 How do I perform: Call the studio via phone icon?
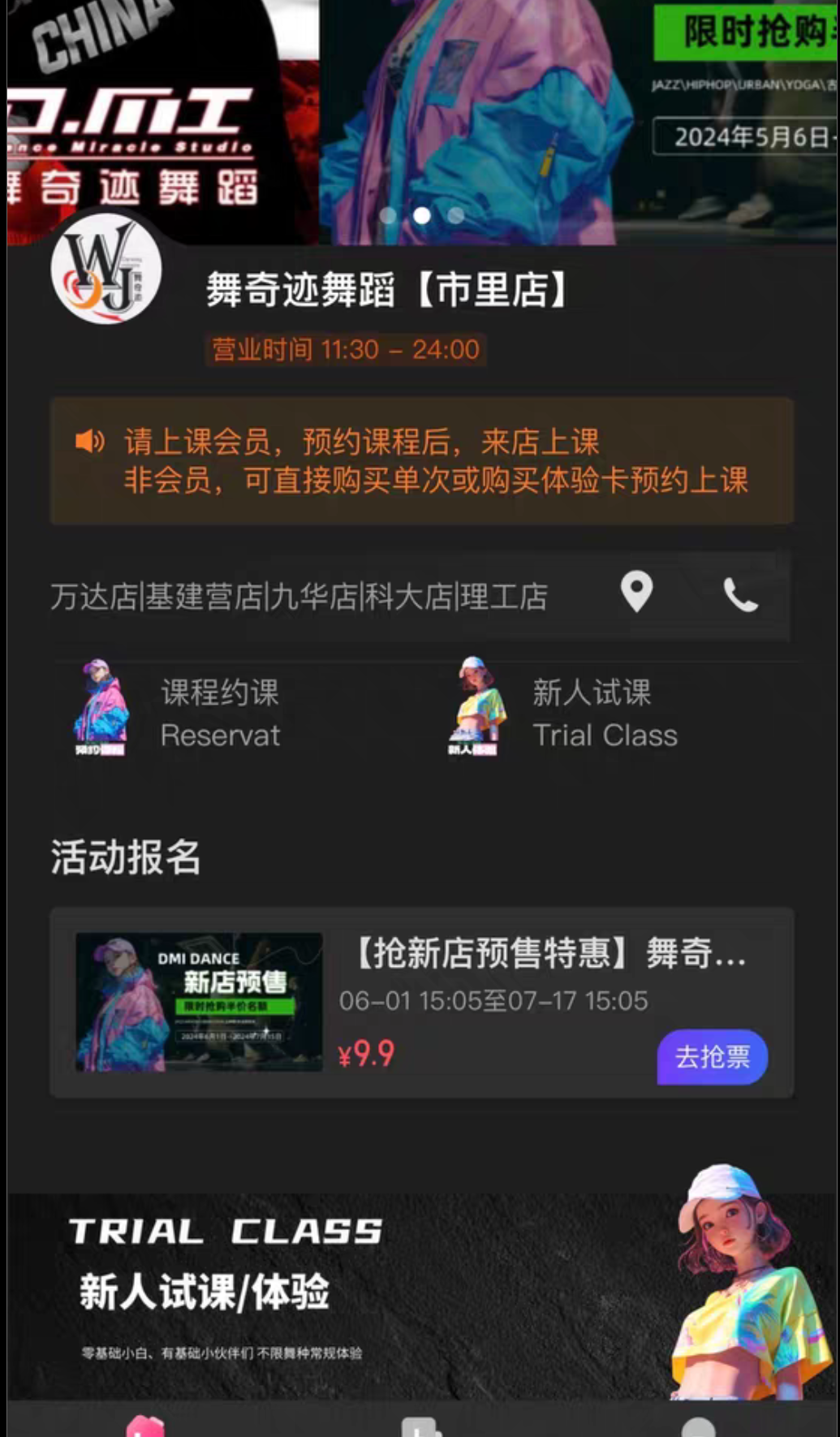click(x=740, y=595)
